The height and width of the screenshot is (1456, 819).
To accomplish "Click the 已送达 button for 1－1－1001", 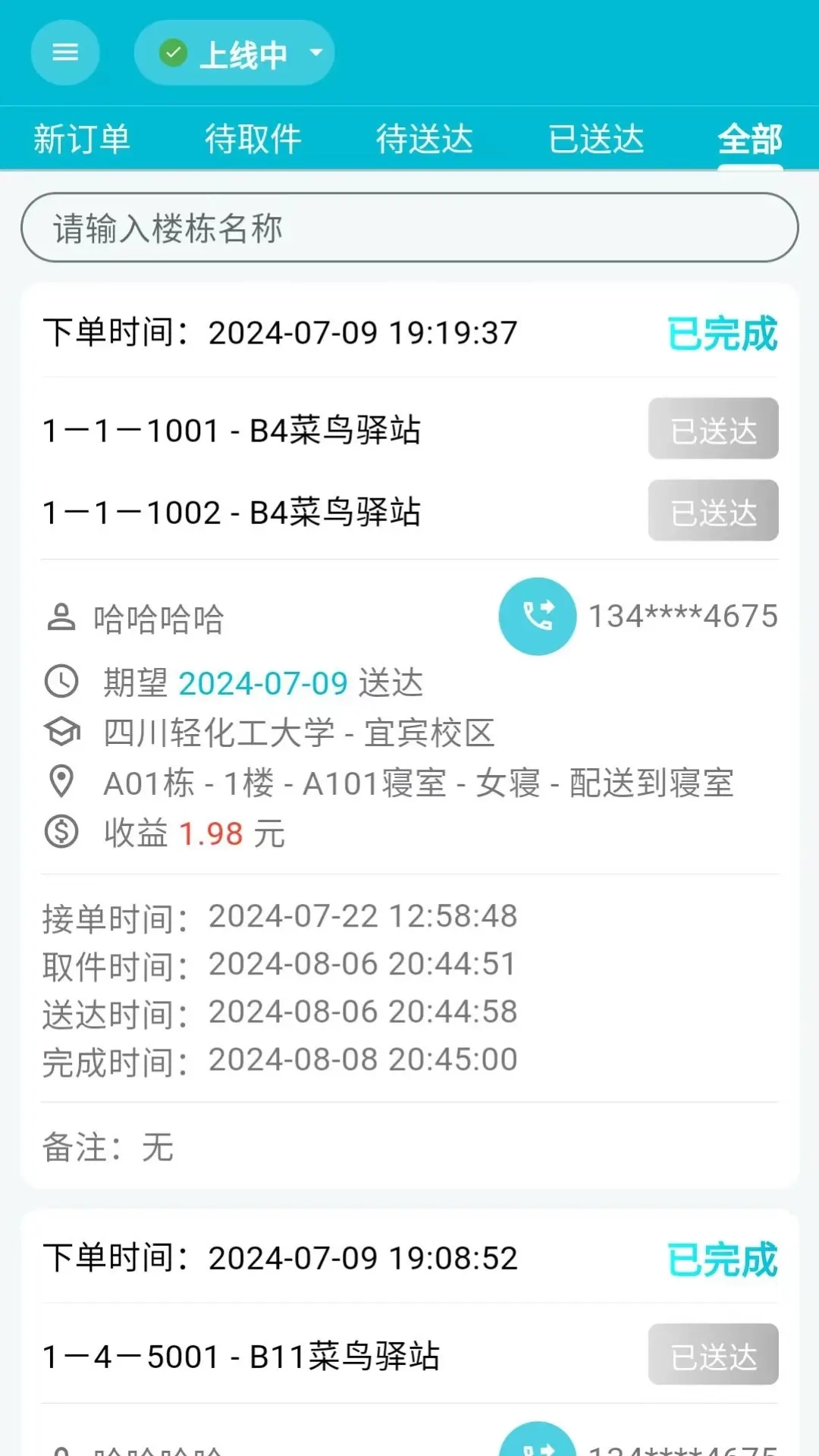I will [x=712, y=430].
